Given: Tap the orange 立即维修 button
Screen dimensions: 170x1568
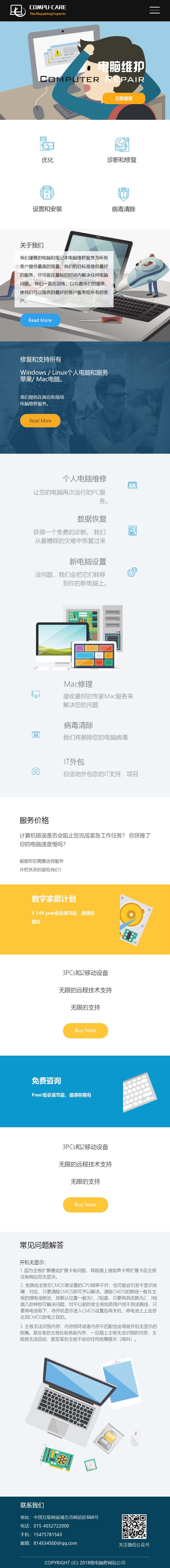Looking at the screenshot, I should [x=123, y=98].
